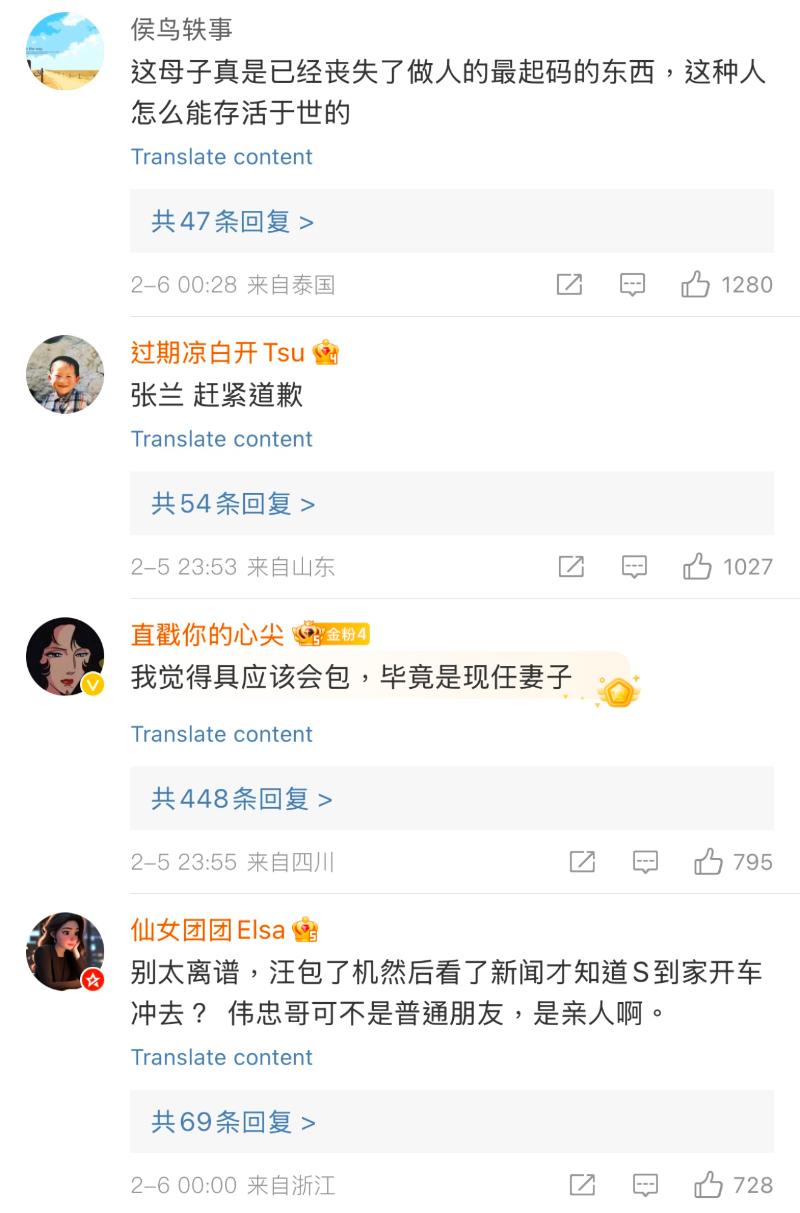Open 侯鸟轶事's profile avatar

(x=65, y=52)
